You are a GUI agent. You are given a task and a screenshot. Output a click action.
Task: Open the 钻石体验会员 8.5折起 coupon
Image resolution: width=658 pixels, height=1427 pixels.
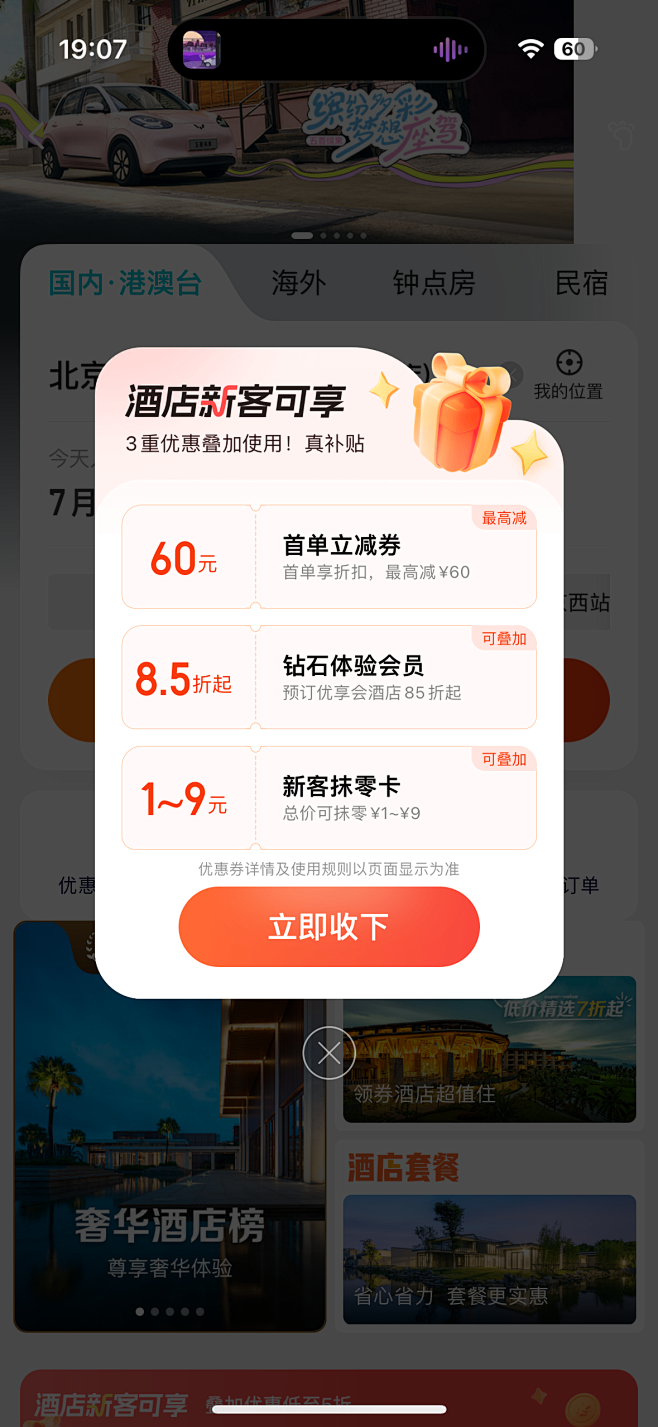[329, 677]
